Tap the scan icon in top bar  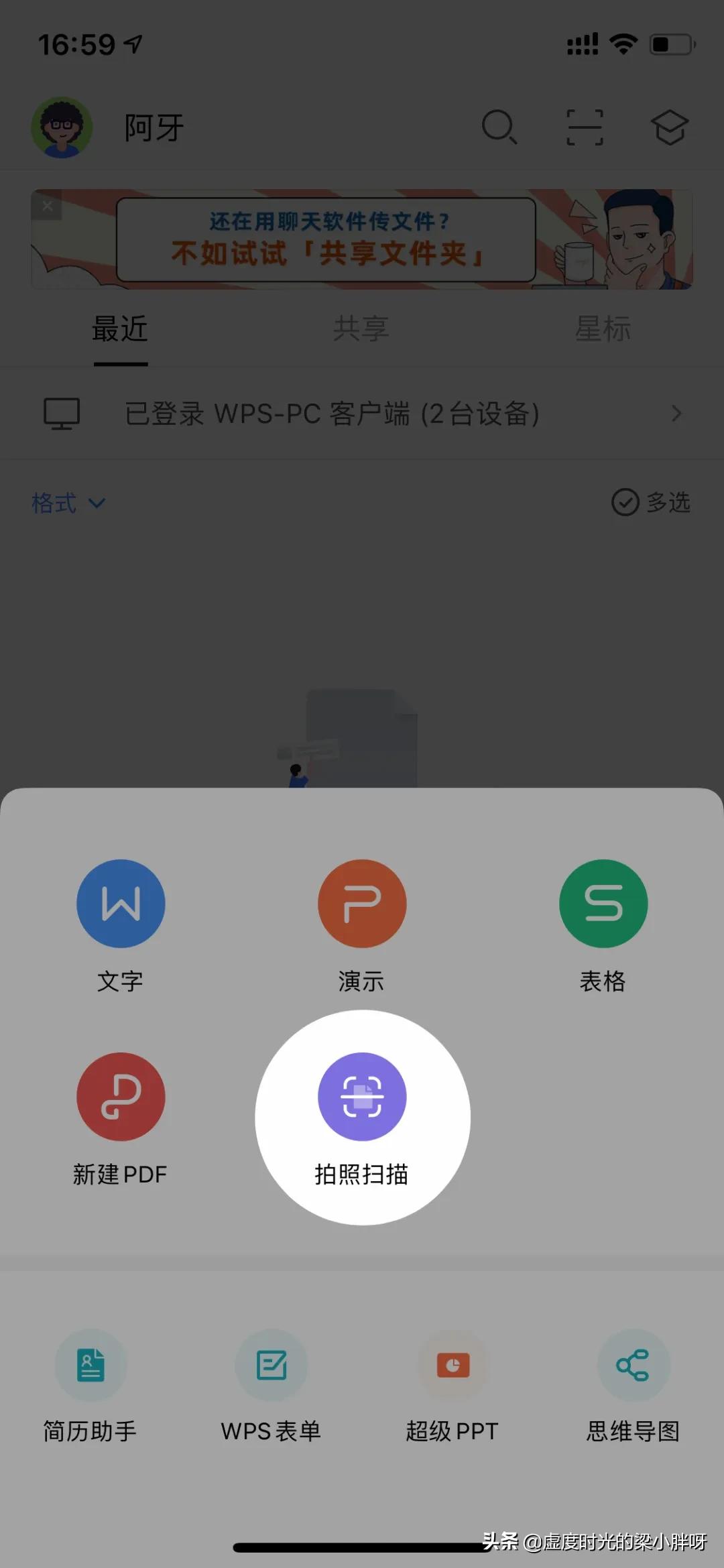[x=585, y=127]
